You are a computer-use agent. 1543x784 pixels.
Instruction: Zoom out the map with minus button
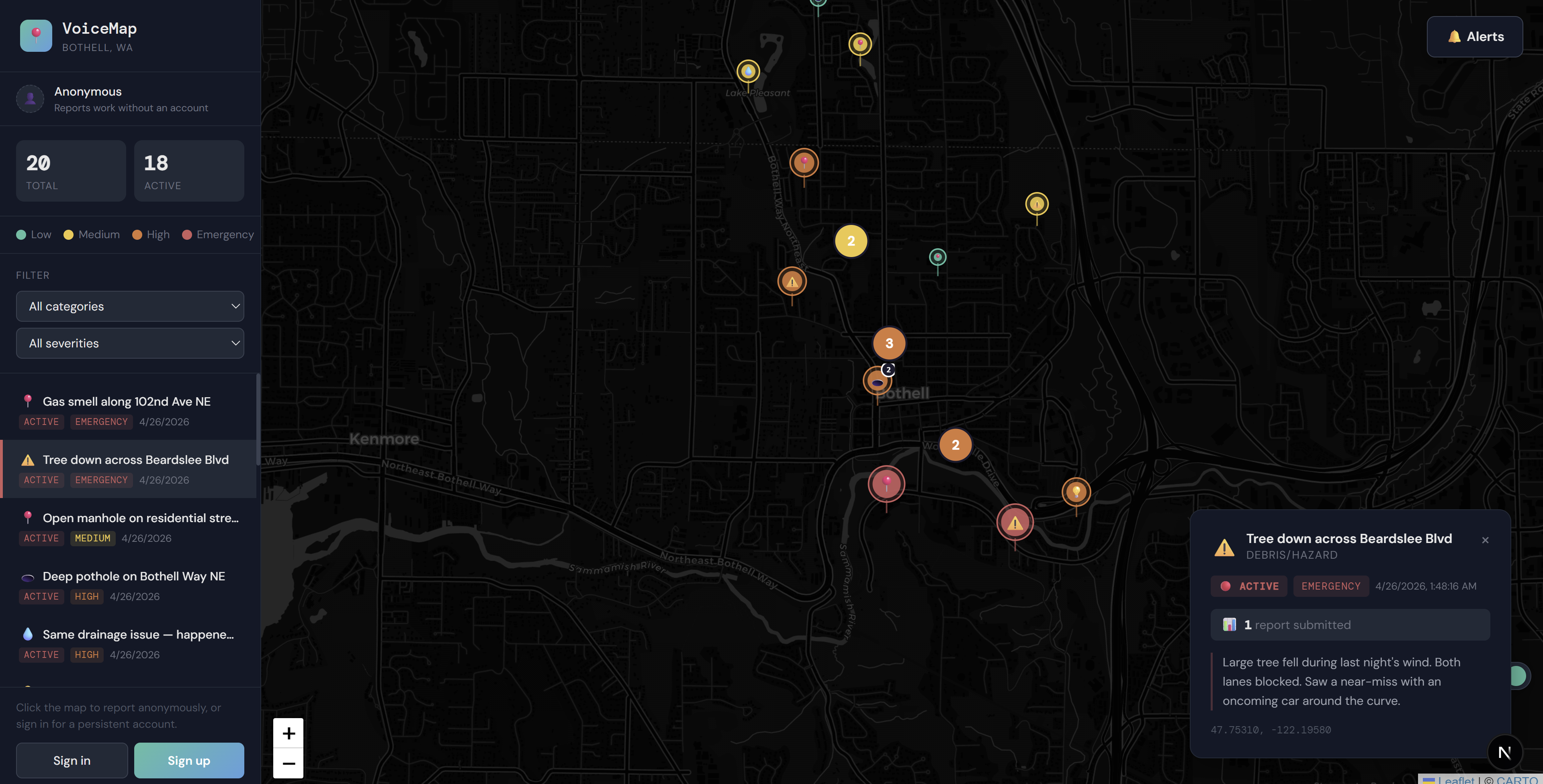(289, 763)
